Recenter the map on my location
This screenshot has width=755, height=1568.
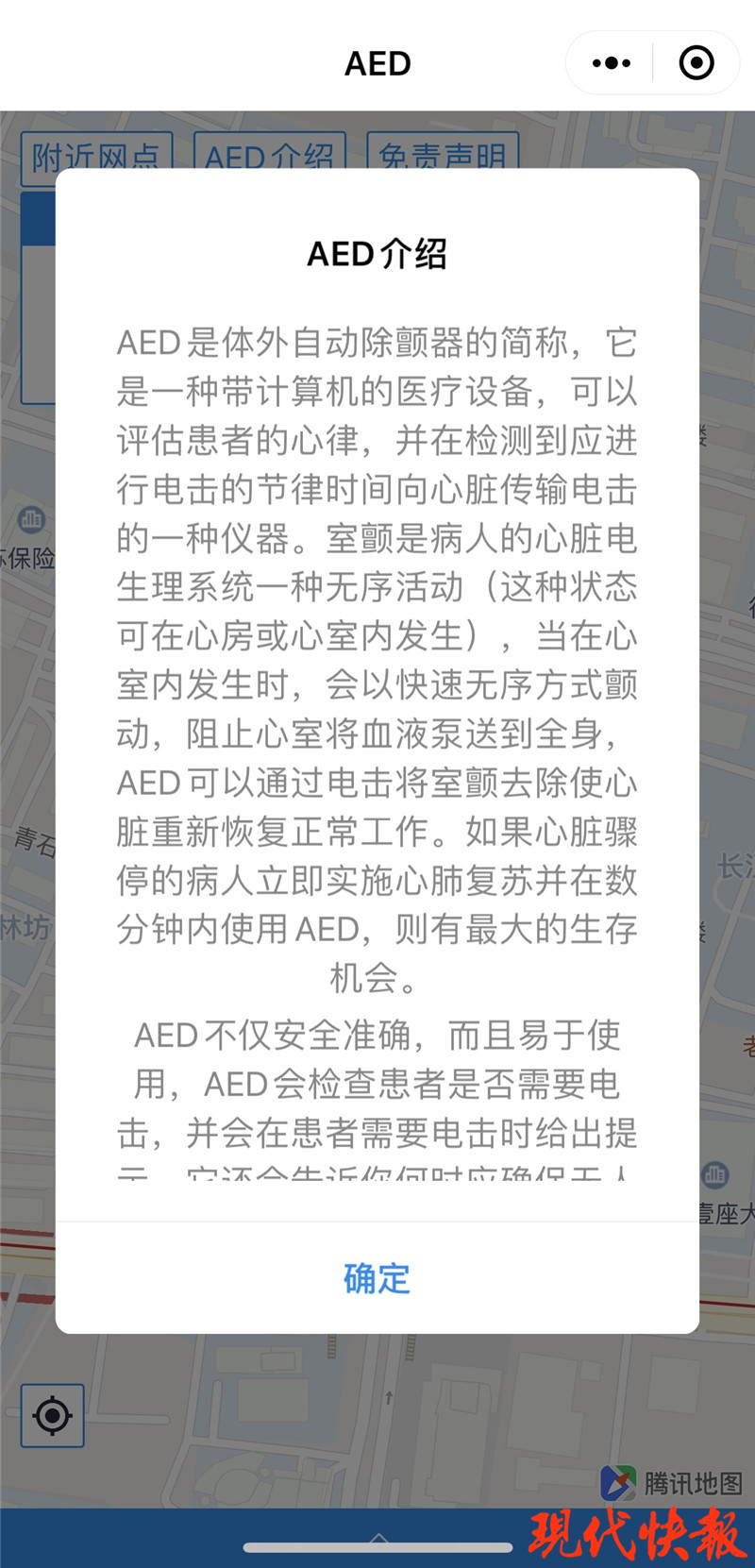coord(52,1415)
